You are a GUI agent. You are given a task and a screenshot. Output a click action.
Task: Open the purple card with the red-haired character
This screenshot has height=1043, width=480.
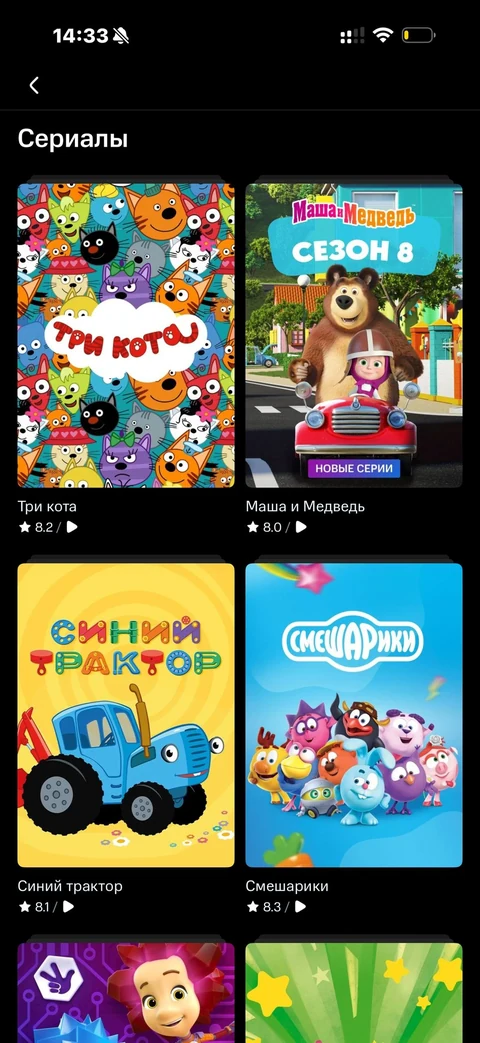coord(126,993)
